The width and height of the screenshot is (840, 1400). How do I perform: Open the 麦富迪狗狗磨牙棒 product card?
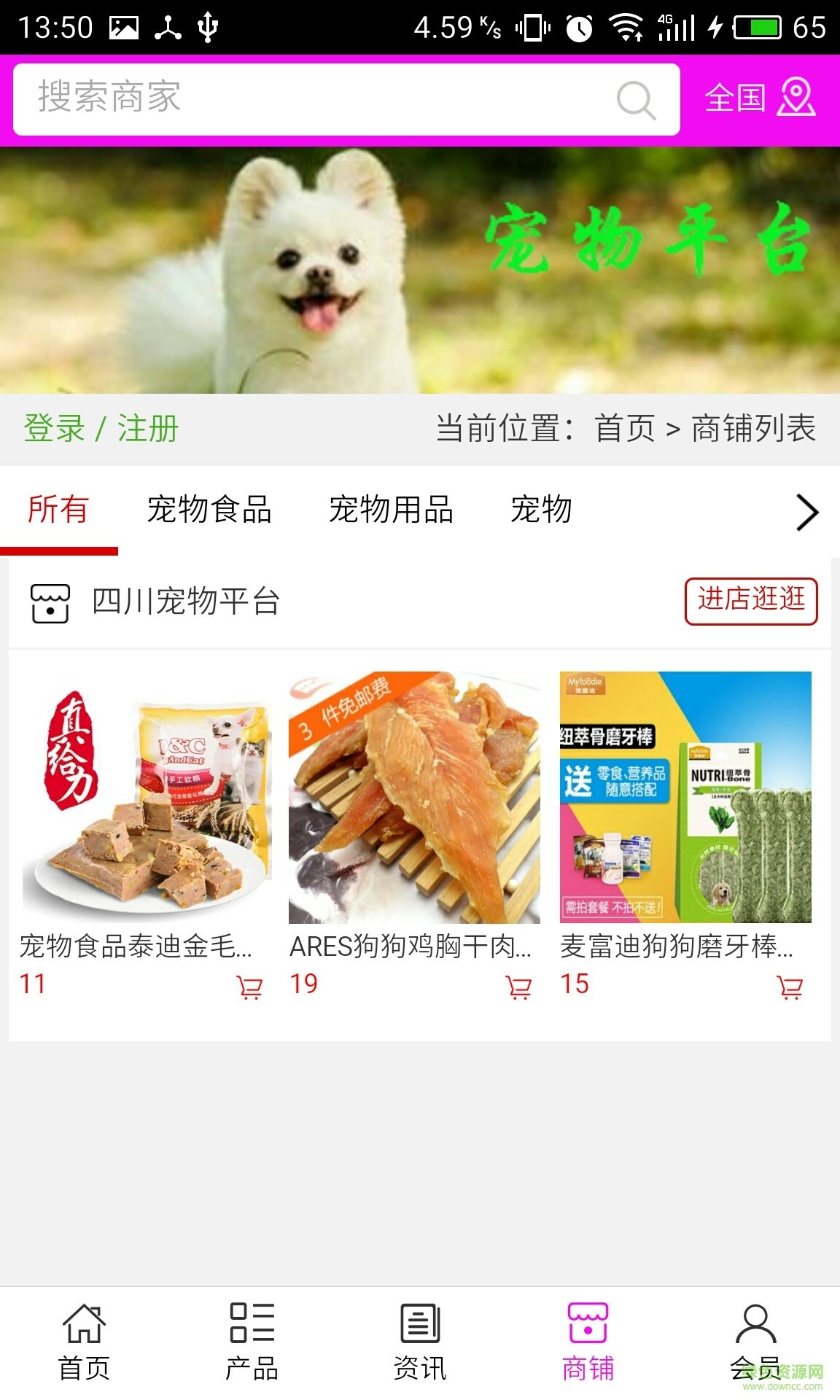(685, 798)
